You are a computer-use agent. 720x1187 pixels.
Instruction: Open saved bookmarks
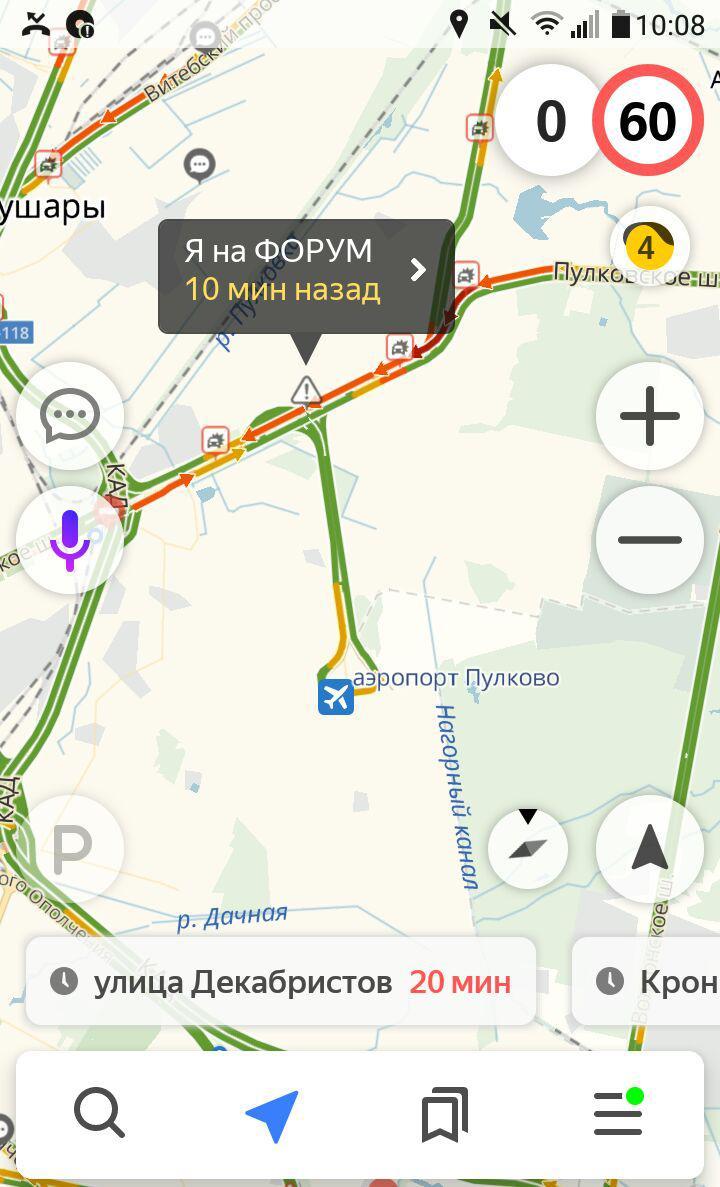point(445,1114)
